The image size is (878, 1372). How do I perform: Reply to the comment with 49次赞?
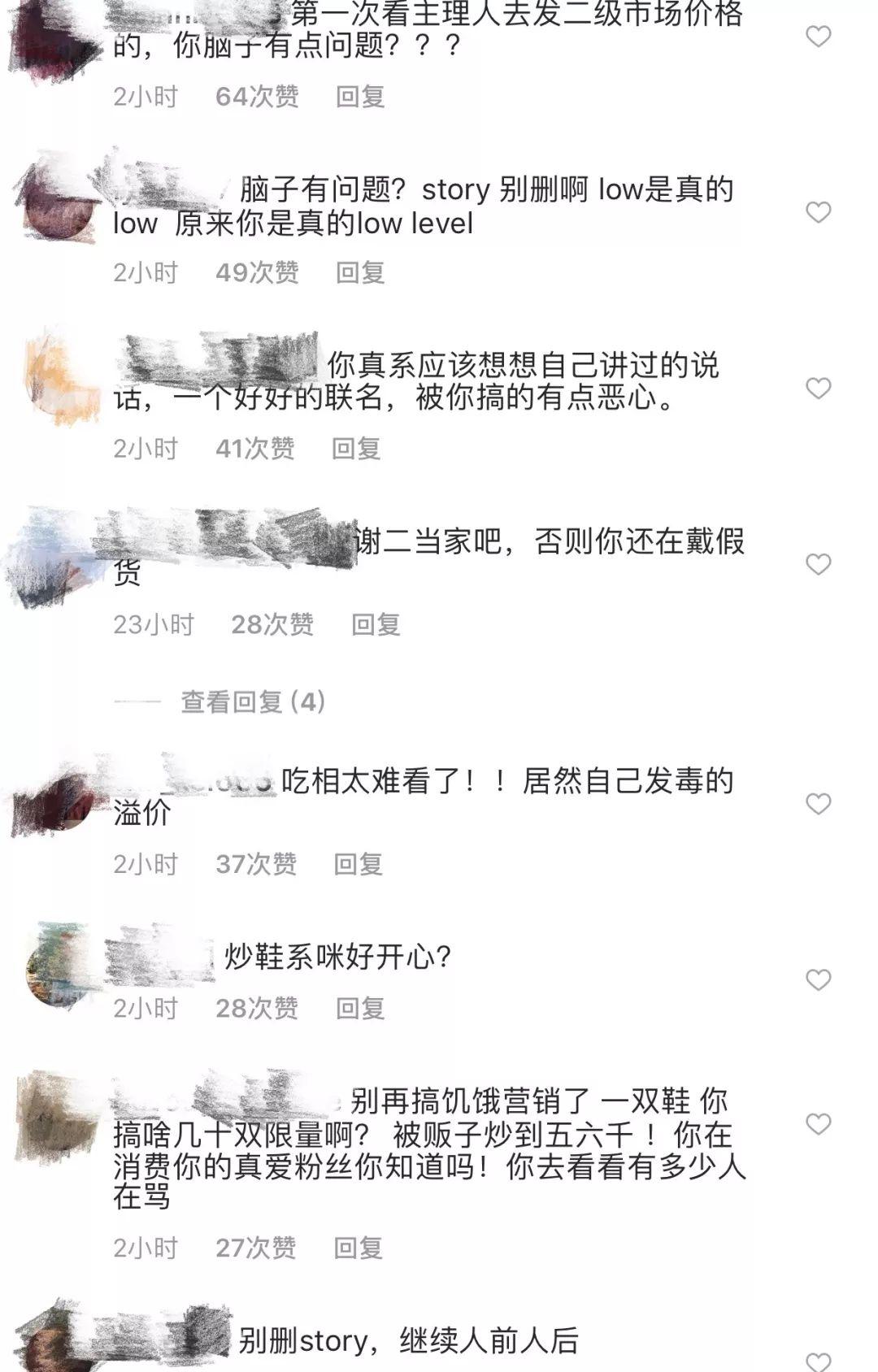click(360, 272)
